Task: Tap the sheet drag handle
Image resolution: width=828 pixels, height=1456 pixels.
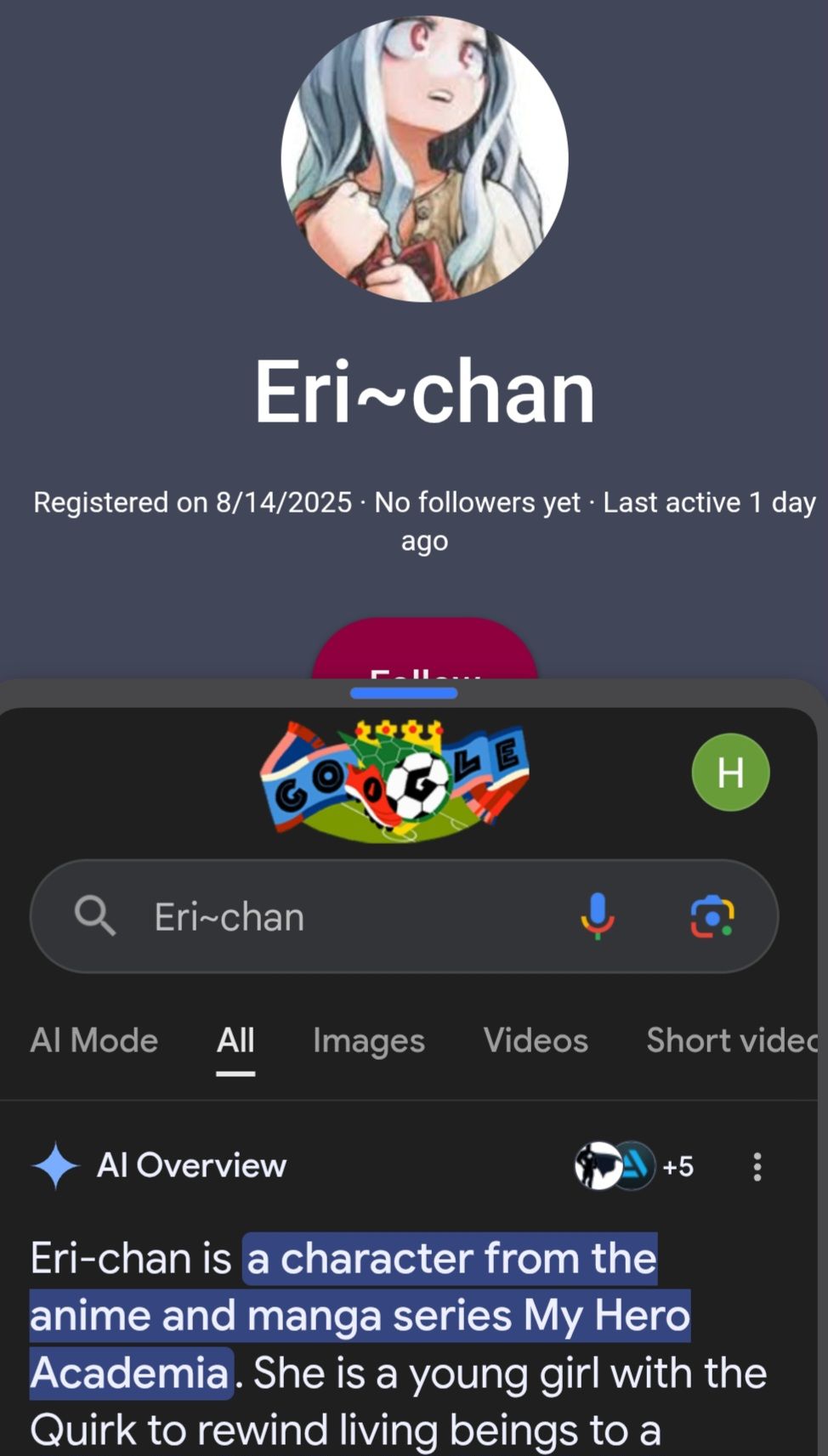Action: (404, 693)
